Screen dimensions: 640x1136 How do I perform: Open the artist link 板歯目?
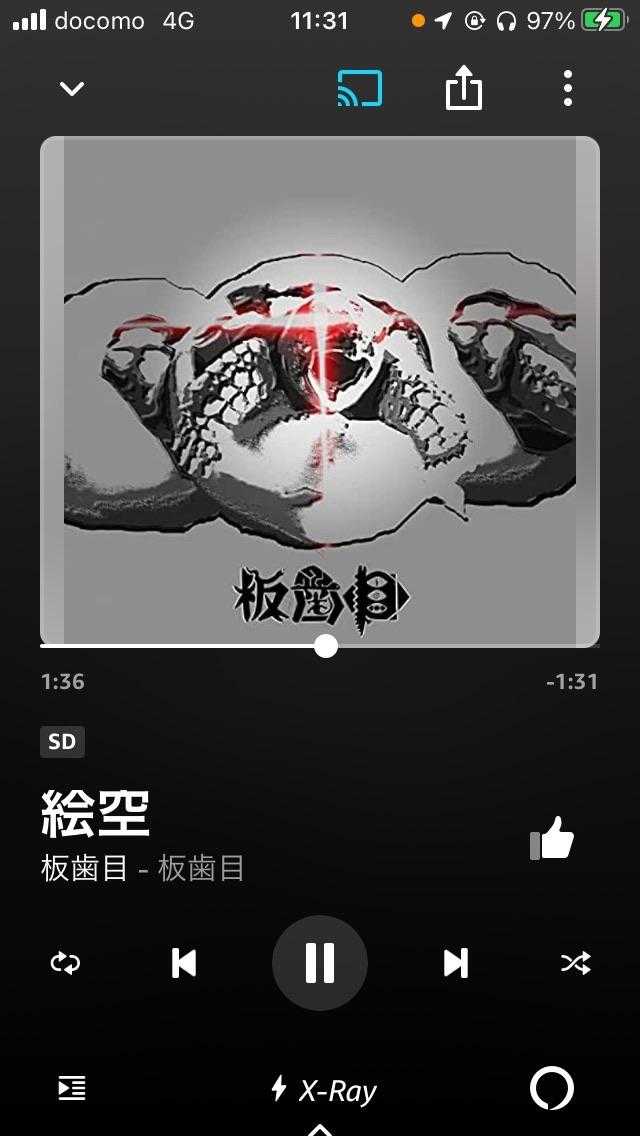[84, 868]
